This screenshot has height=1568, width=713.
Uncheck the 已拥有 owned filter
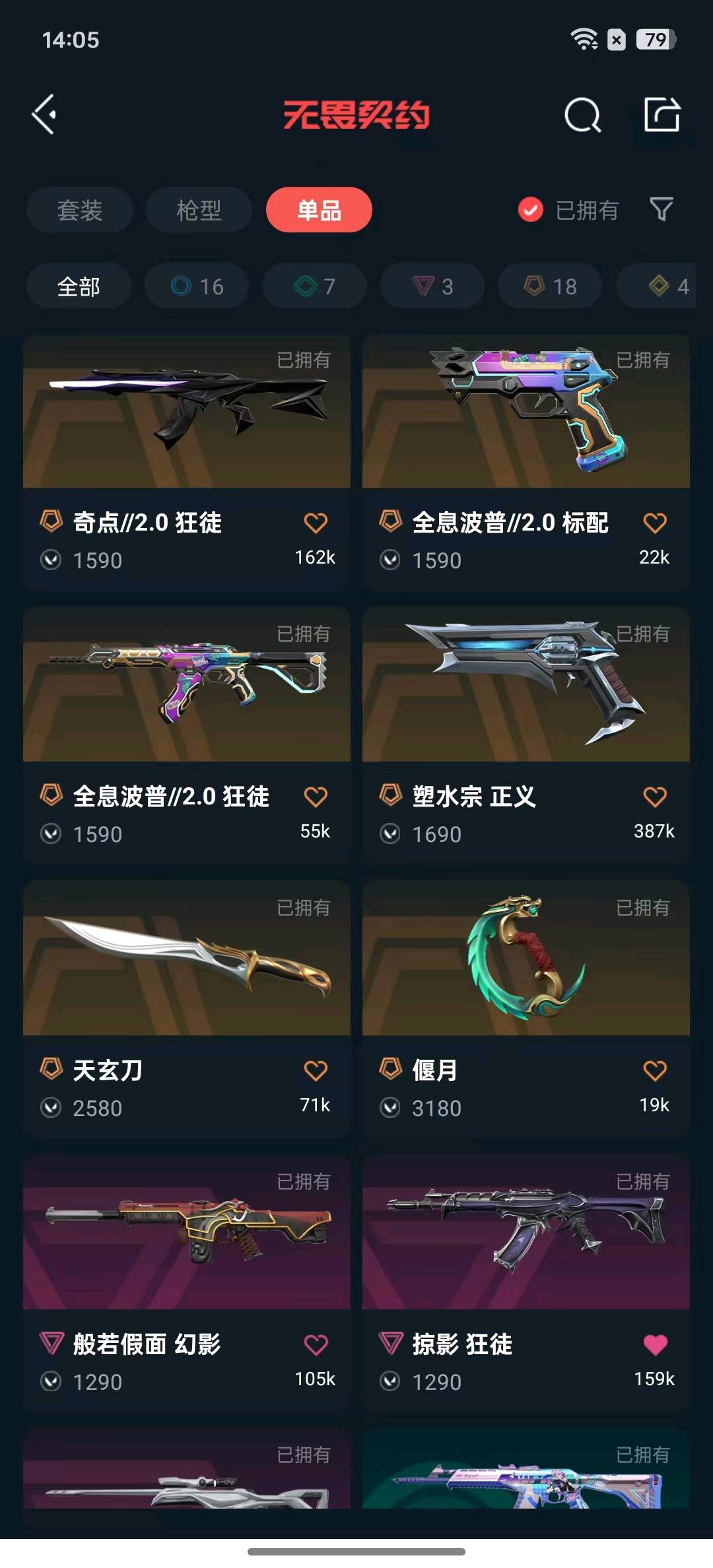click(568, 210)
